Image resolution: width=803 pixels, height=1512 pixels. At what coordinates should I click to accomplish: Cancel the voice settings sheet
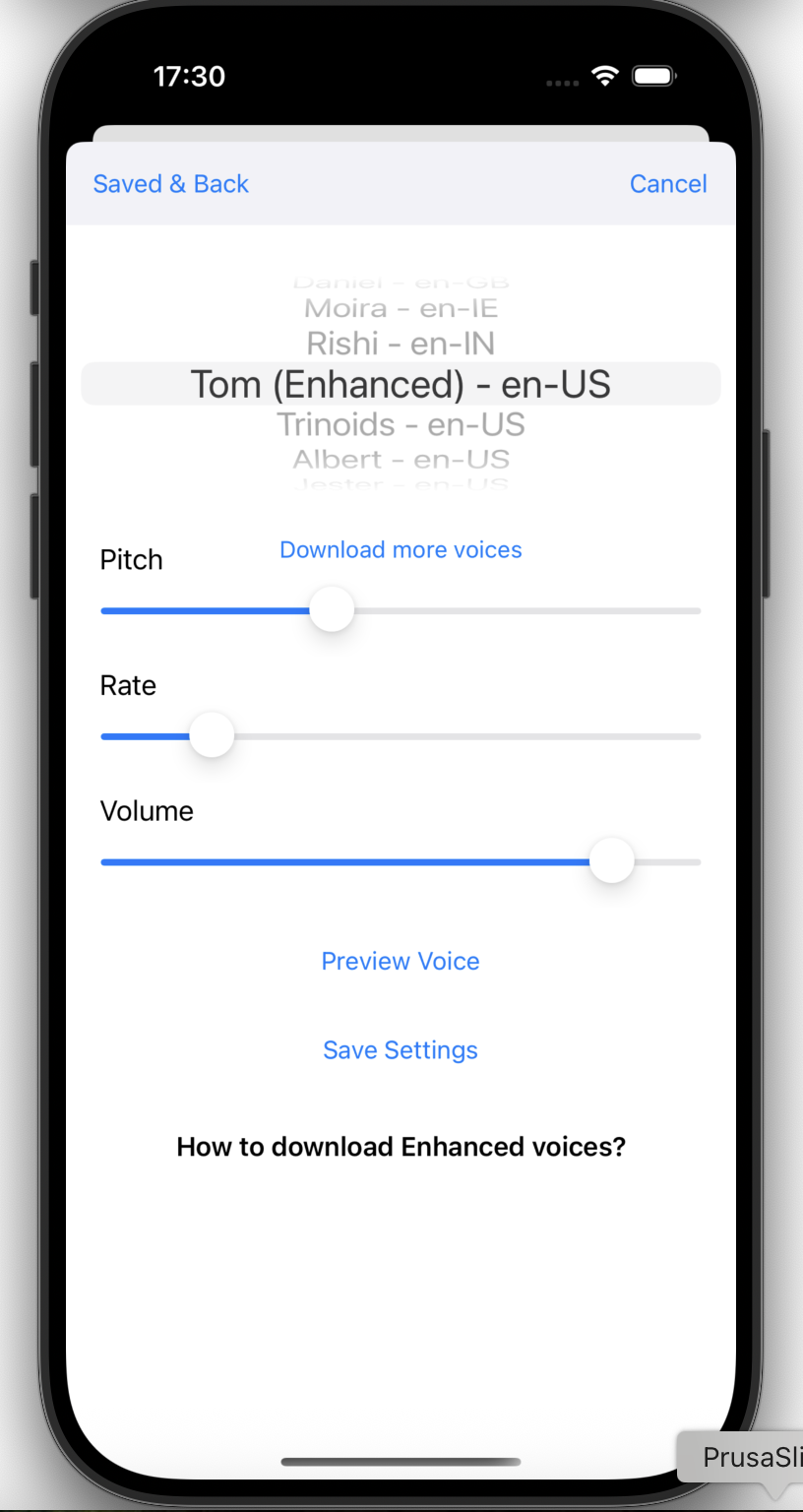coord(668,184)
